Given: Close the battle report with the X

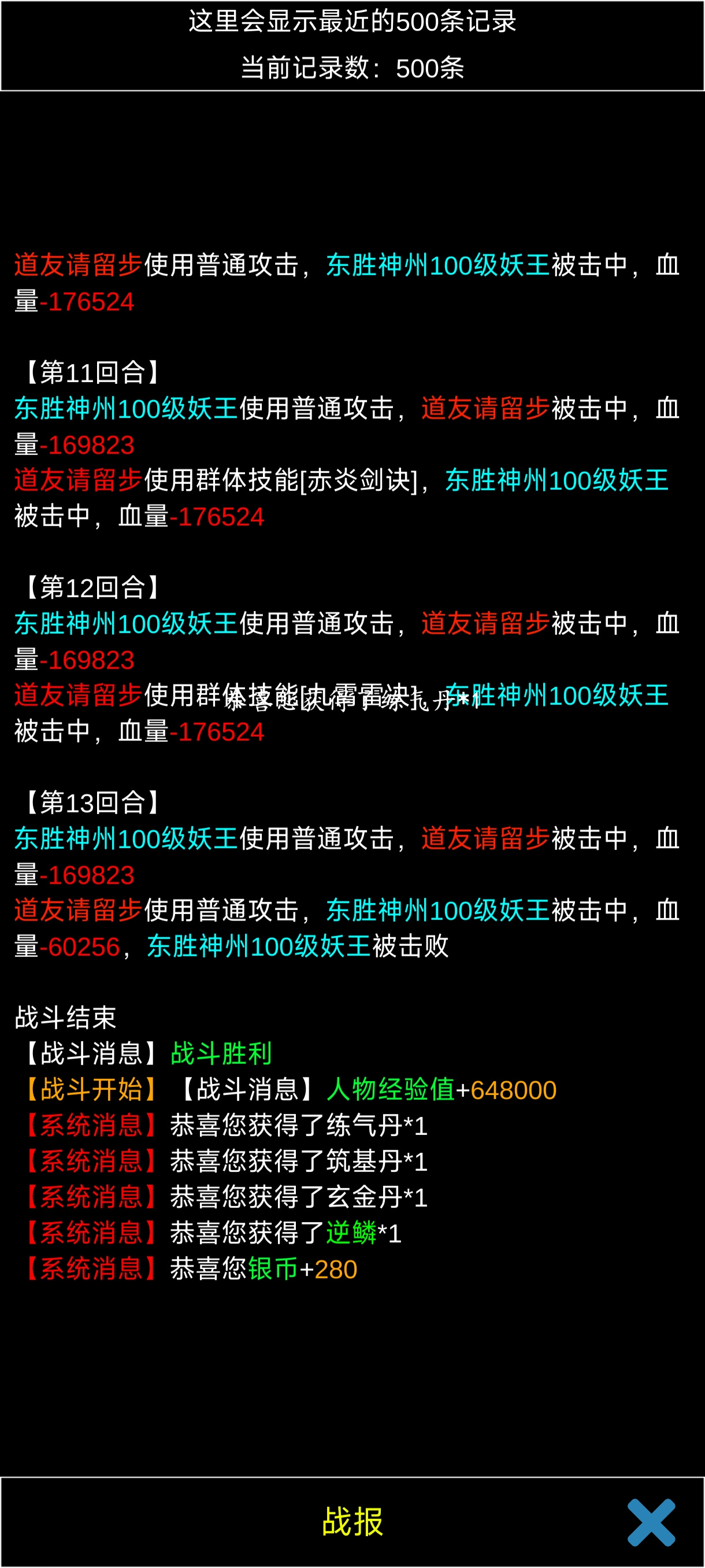Looking at the screenshot, I should click(x=651, y=1522).
